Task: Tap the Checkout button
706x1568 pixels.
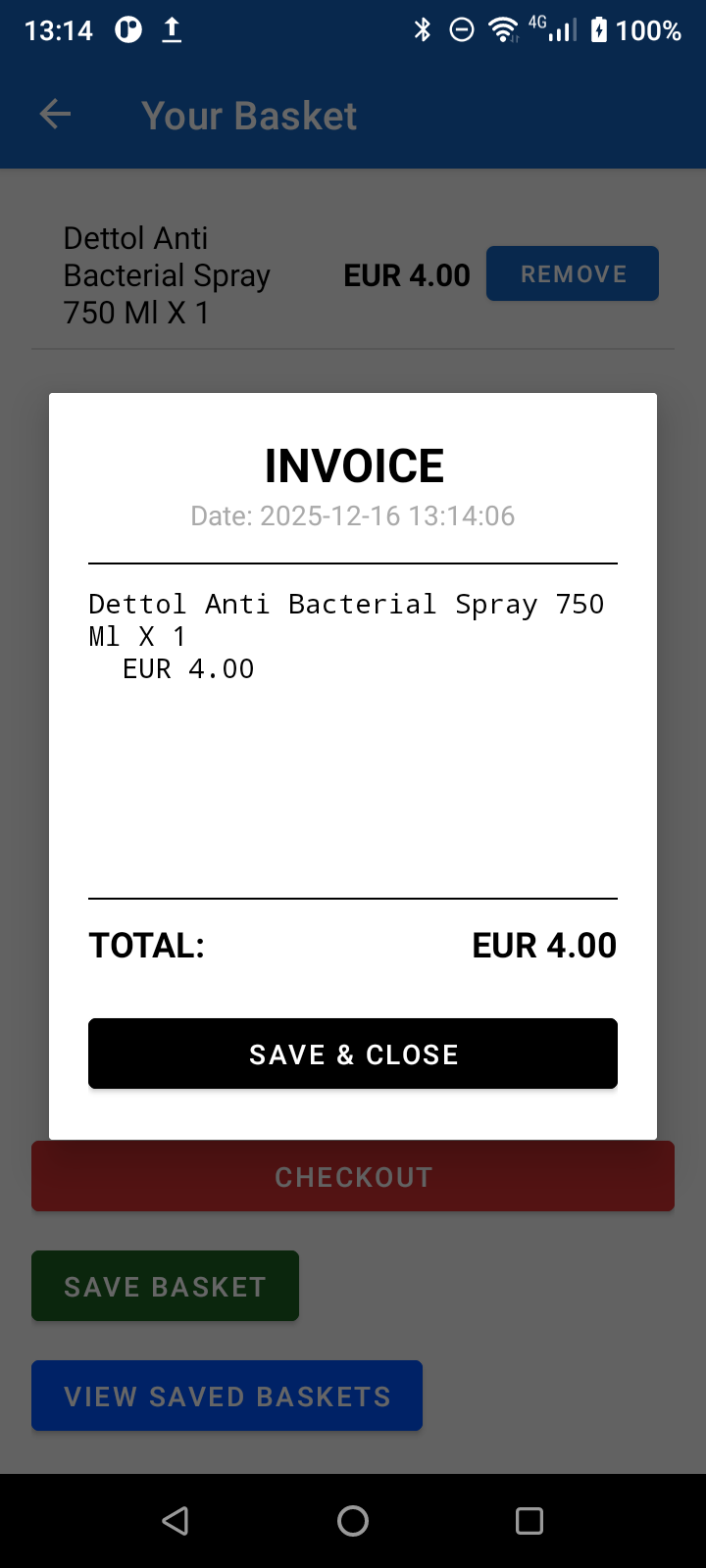Action: point(353,1178)
